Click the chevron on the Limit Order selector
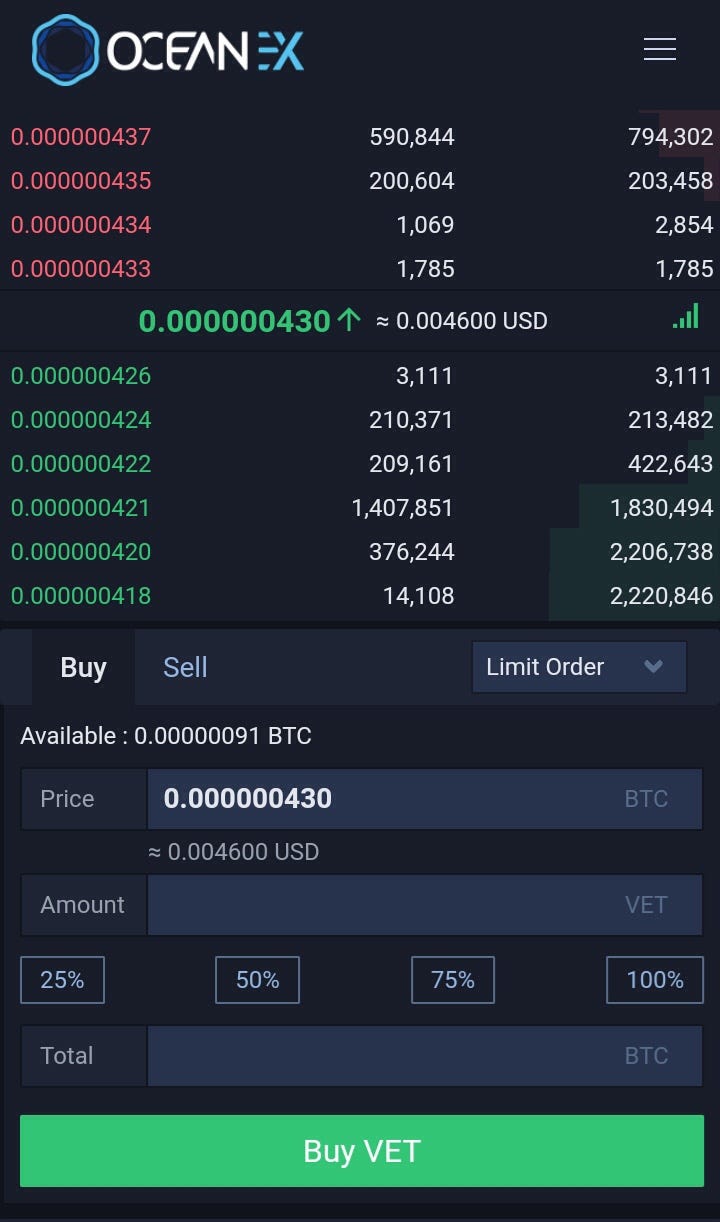Viewport: 720px width, 1222px height. point(654,667)
